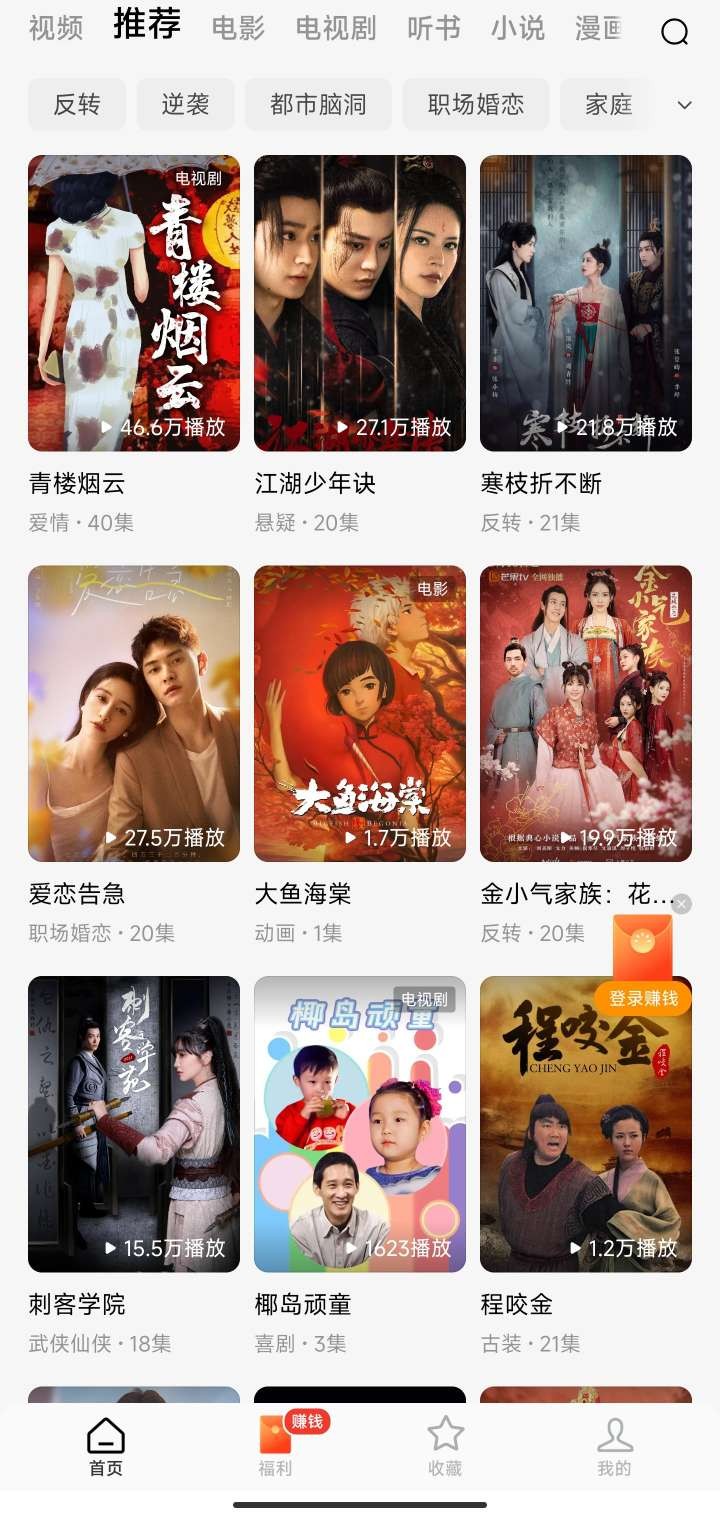This screenshot has height=1518, width=720.
Task: Open the drama 江湖少年诀
Action: click(360, 303)
